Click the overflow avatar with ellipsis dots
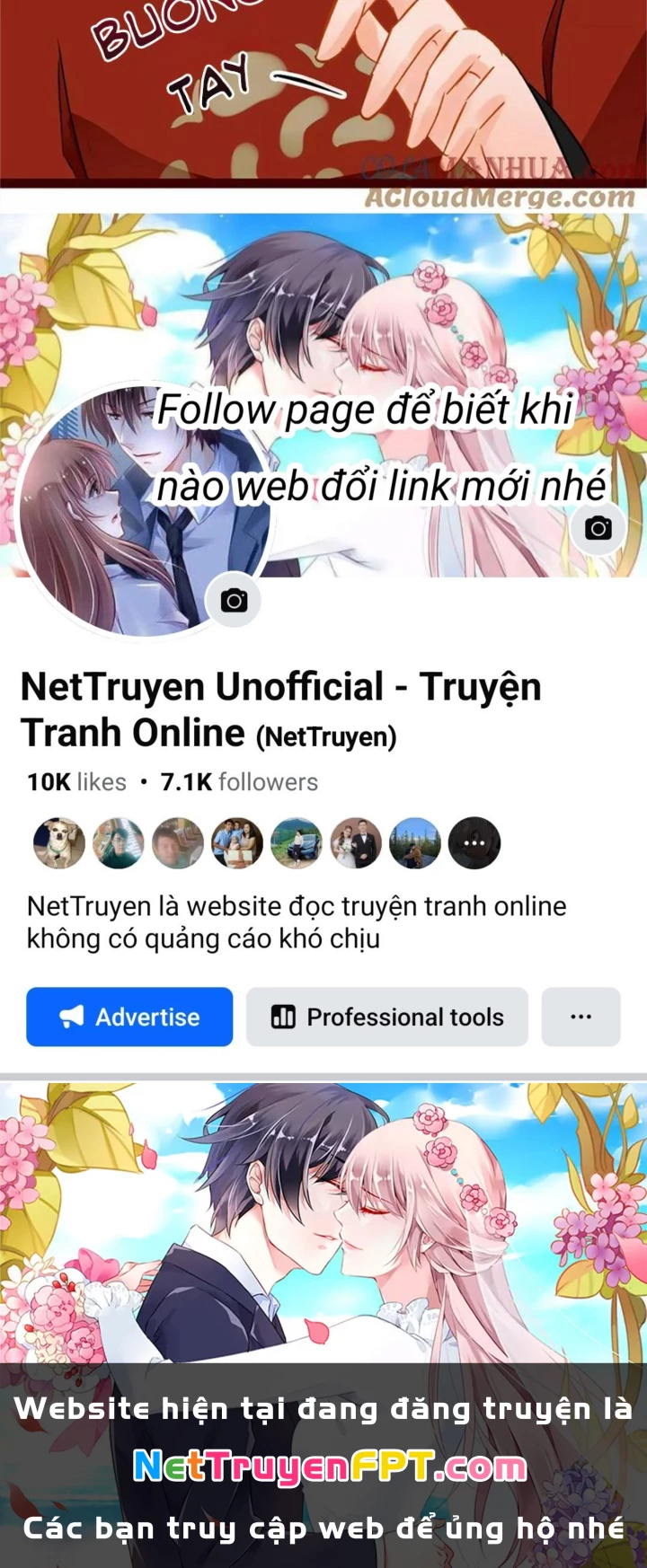647x1568 pixels. click(474, 843)
